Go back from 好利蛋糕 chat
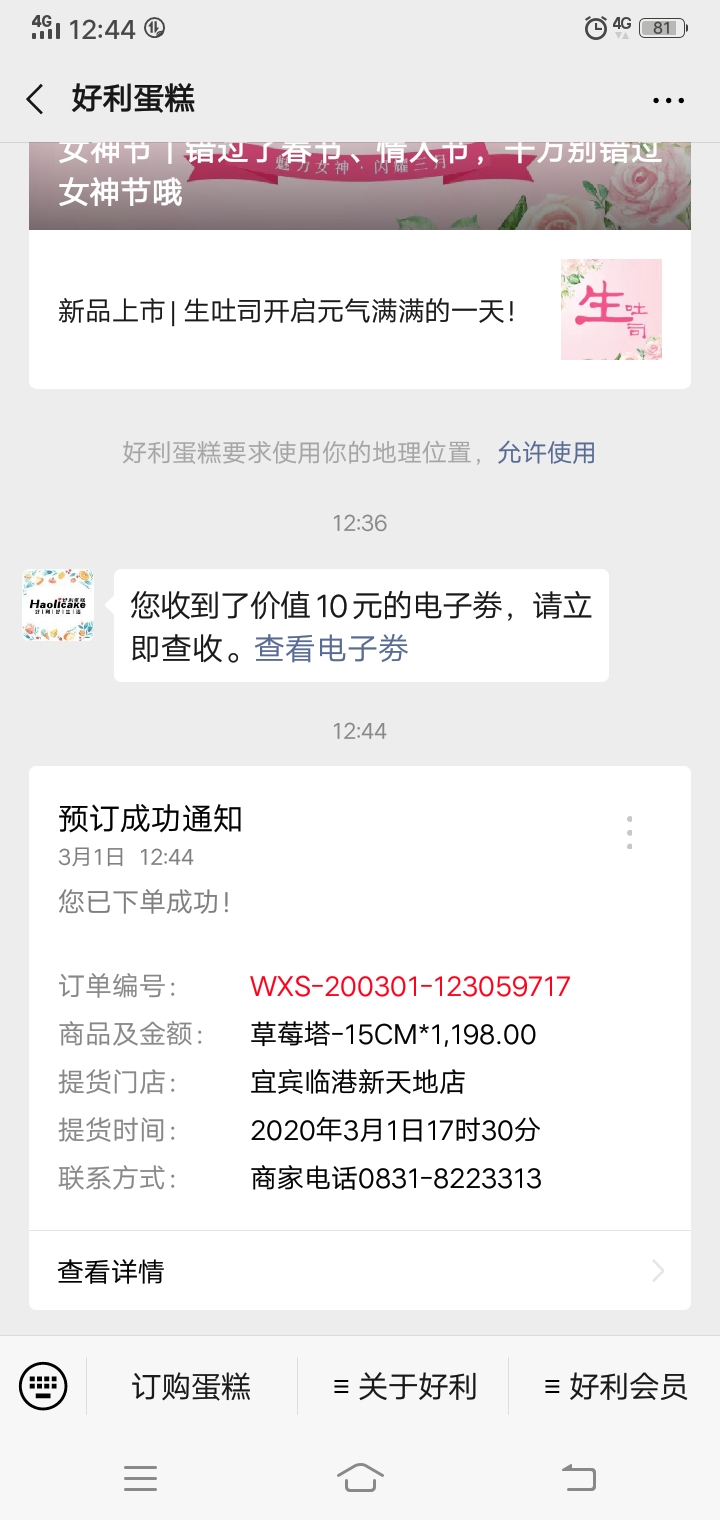This screenshot has width=720, height=1520. click(x=36, y=99)
